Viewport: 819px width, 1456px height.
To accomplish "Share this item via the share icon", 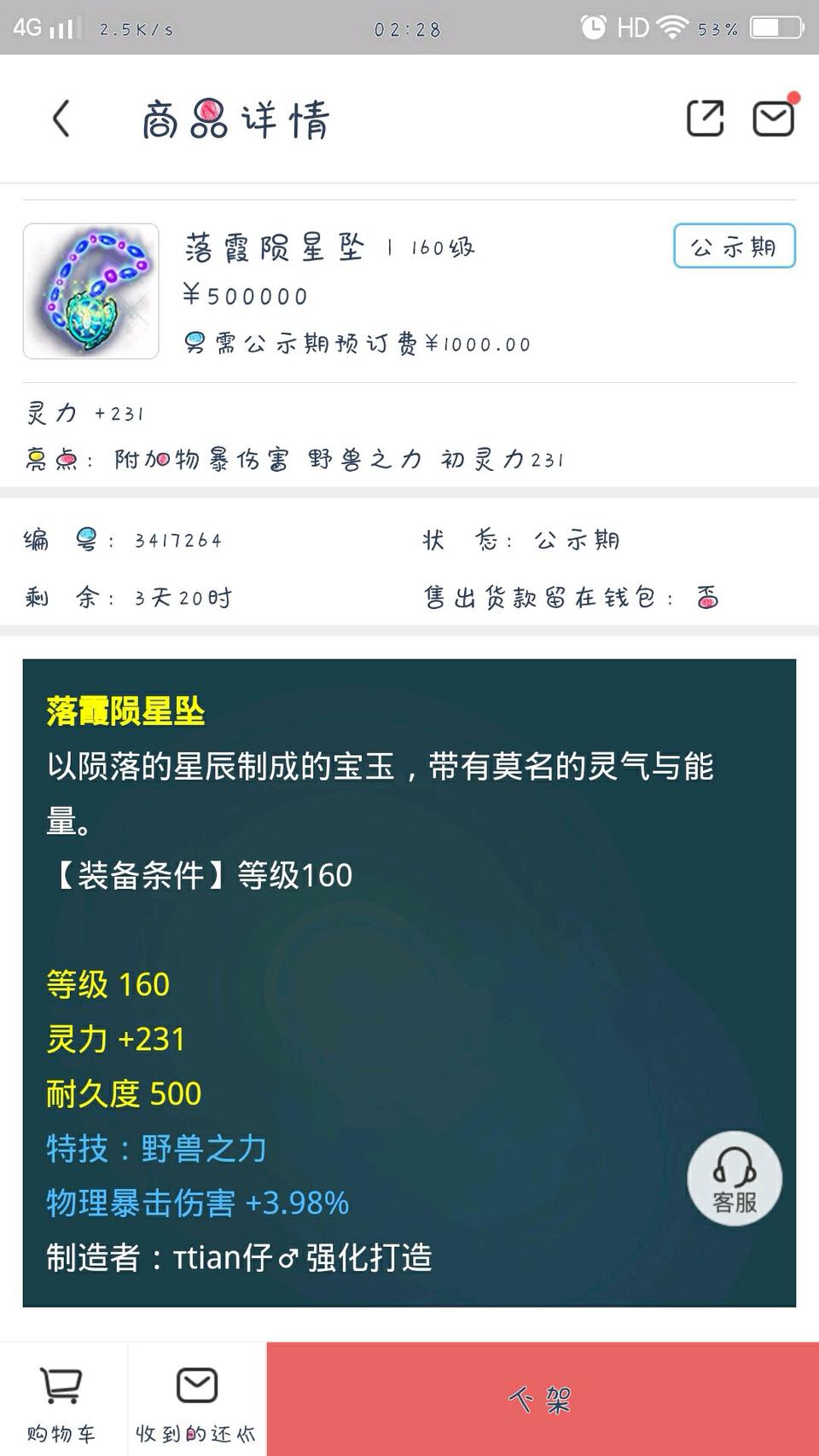I will click(705, 119).
